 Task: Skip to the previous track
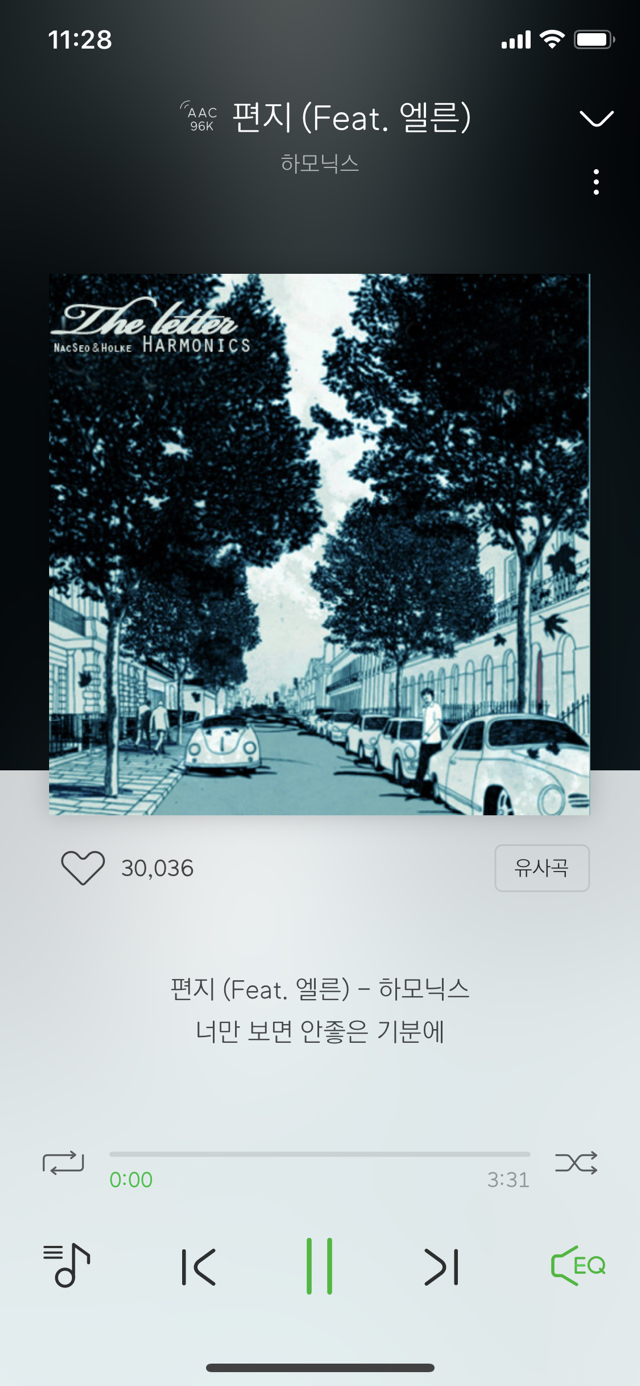[x=198, y=1267]
